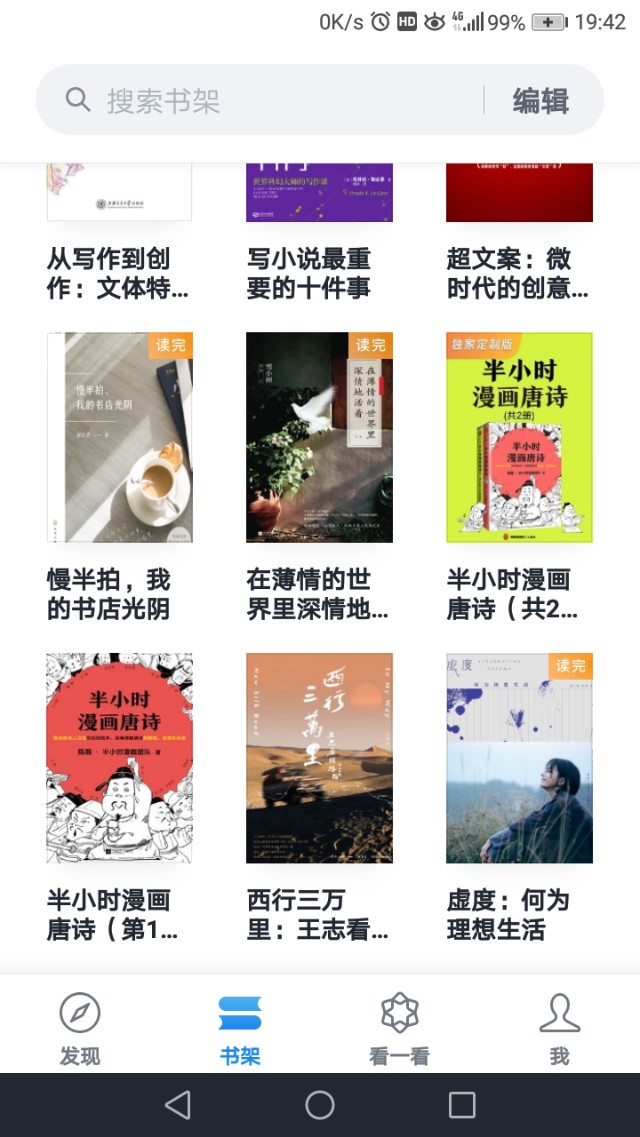Tap the system back button
The height and width of the screenshot is (1137, 640).
tap(178, 1105)
